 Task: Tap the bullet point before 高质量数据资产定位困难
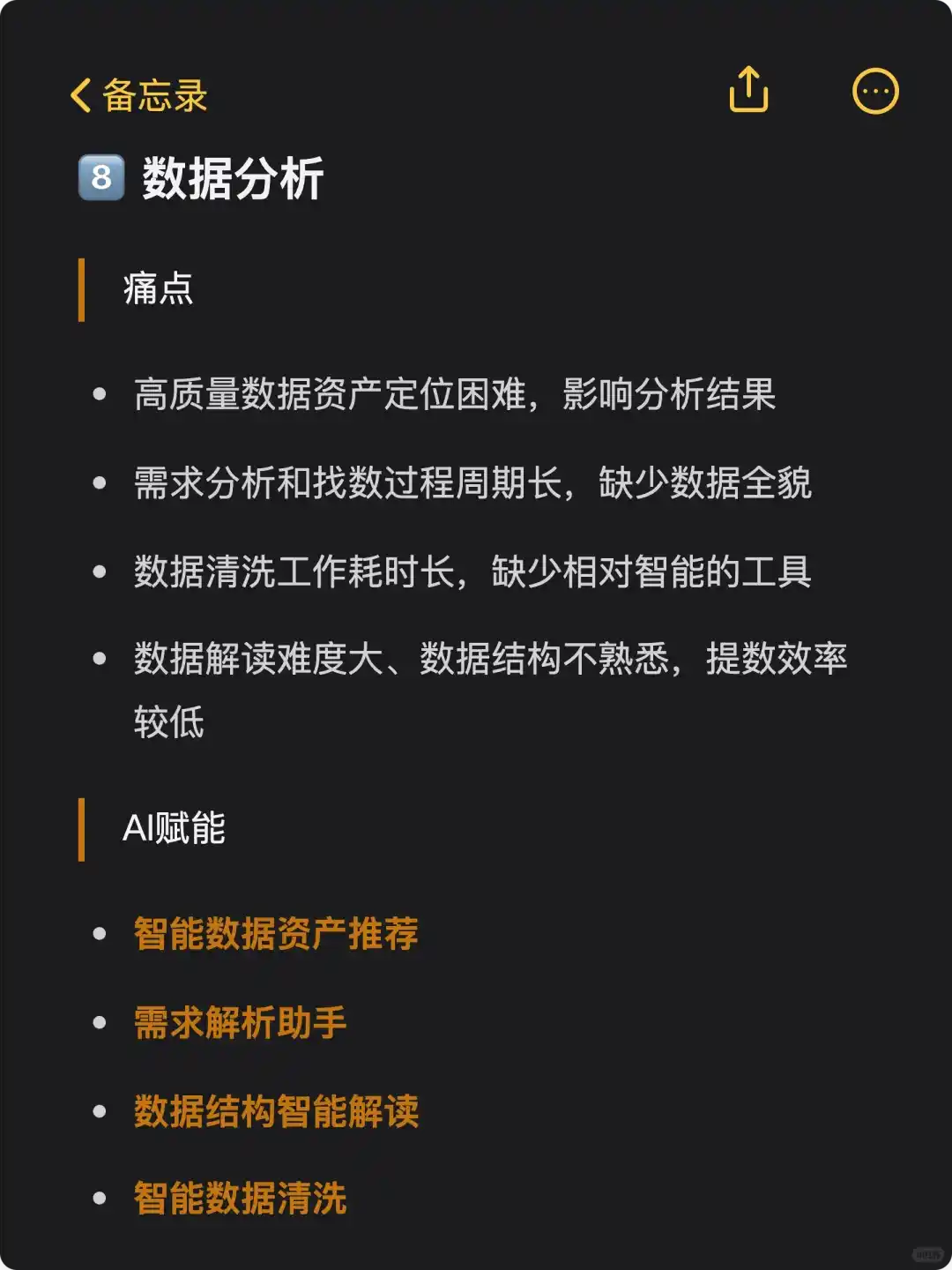click(x=100, y=394)
